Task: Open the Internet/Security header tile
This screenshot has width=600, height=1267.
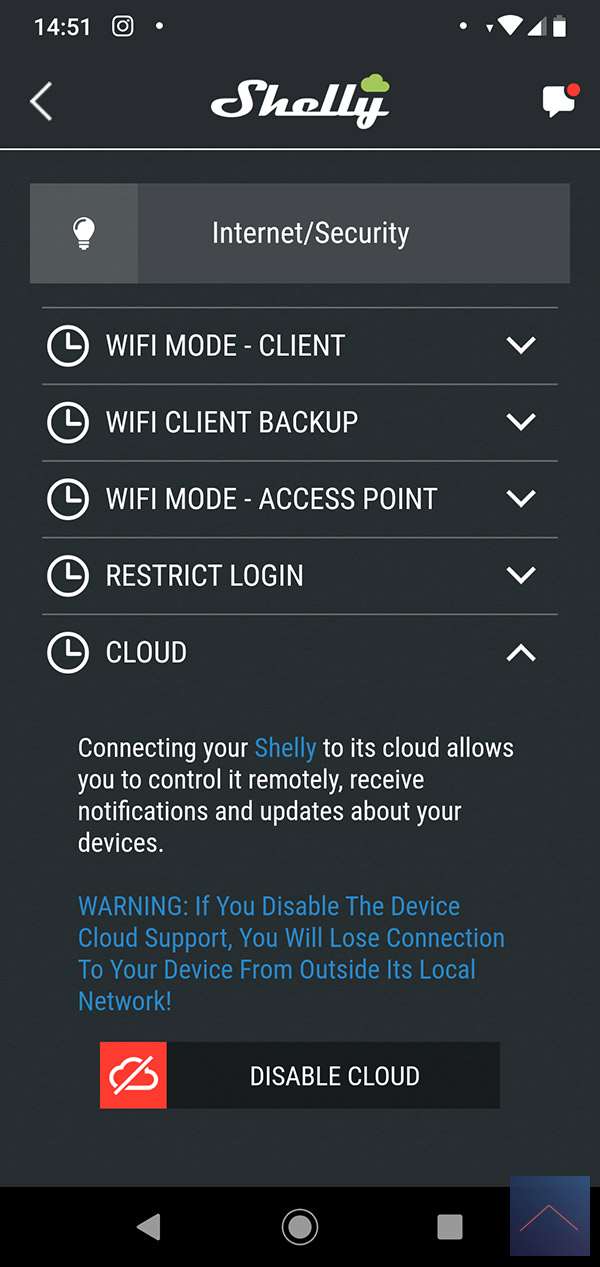Action: [300, 233]
